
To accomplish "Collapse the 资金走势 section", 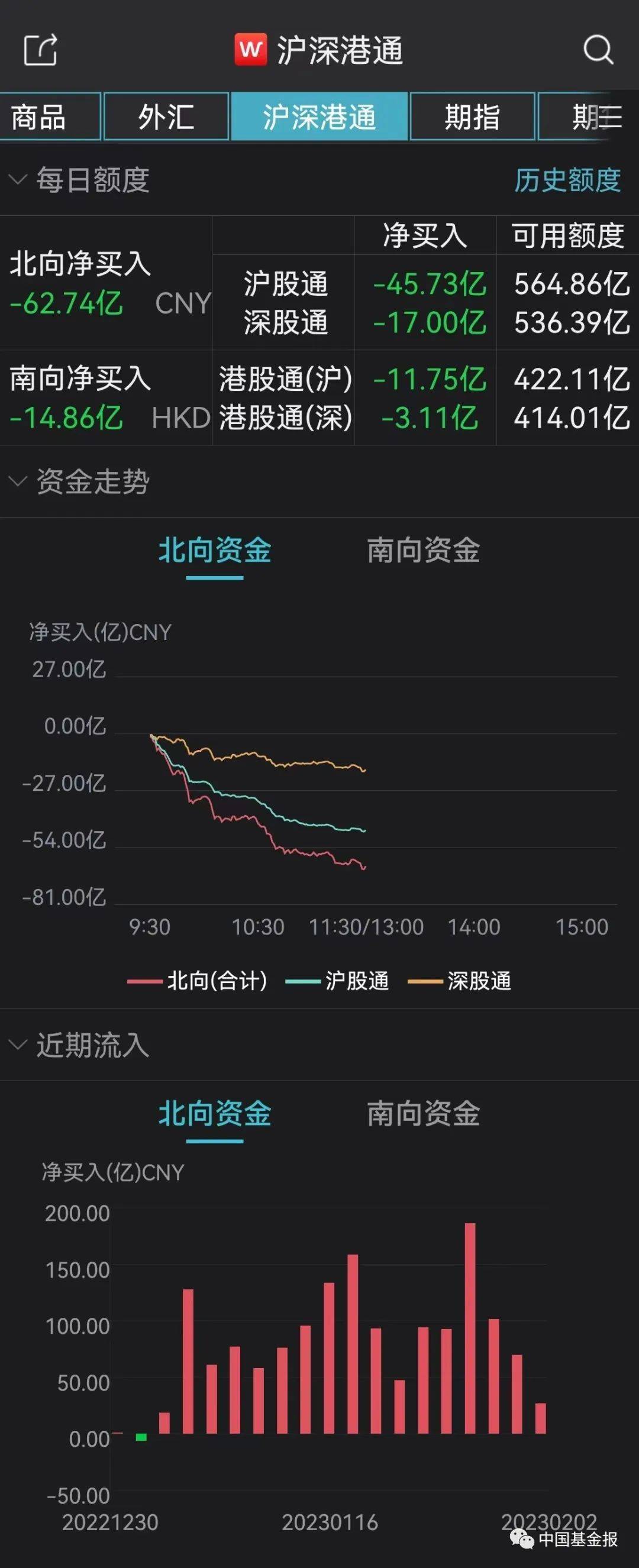I will (18, 481).
